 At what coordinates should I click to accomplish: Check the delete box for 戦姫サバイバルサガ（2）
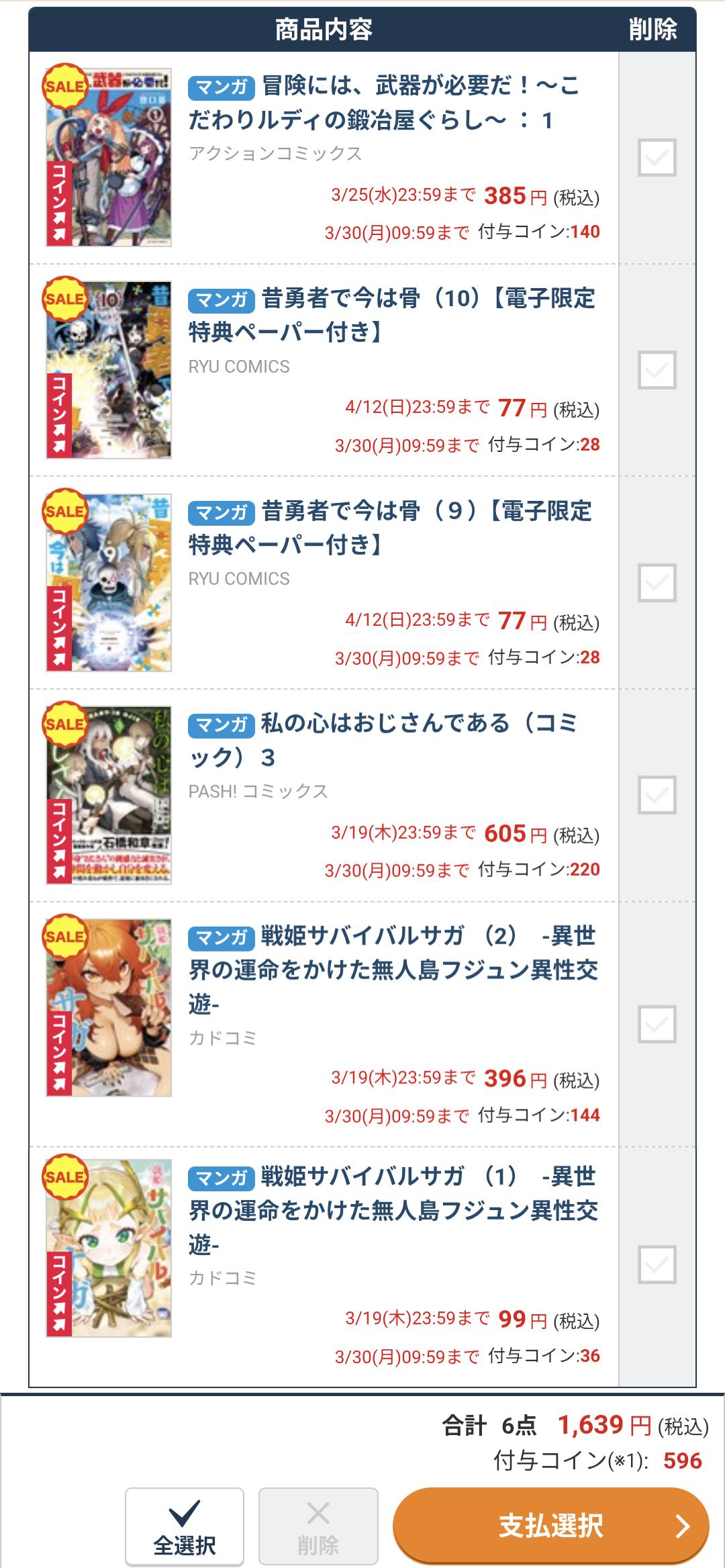coord(657,1024)
